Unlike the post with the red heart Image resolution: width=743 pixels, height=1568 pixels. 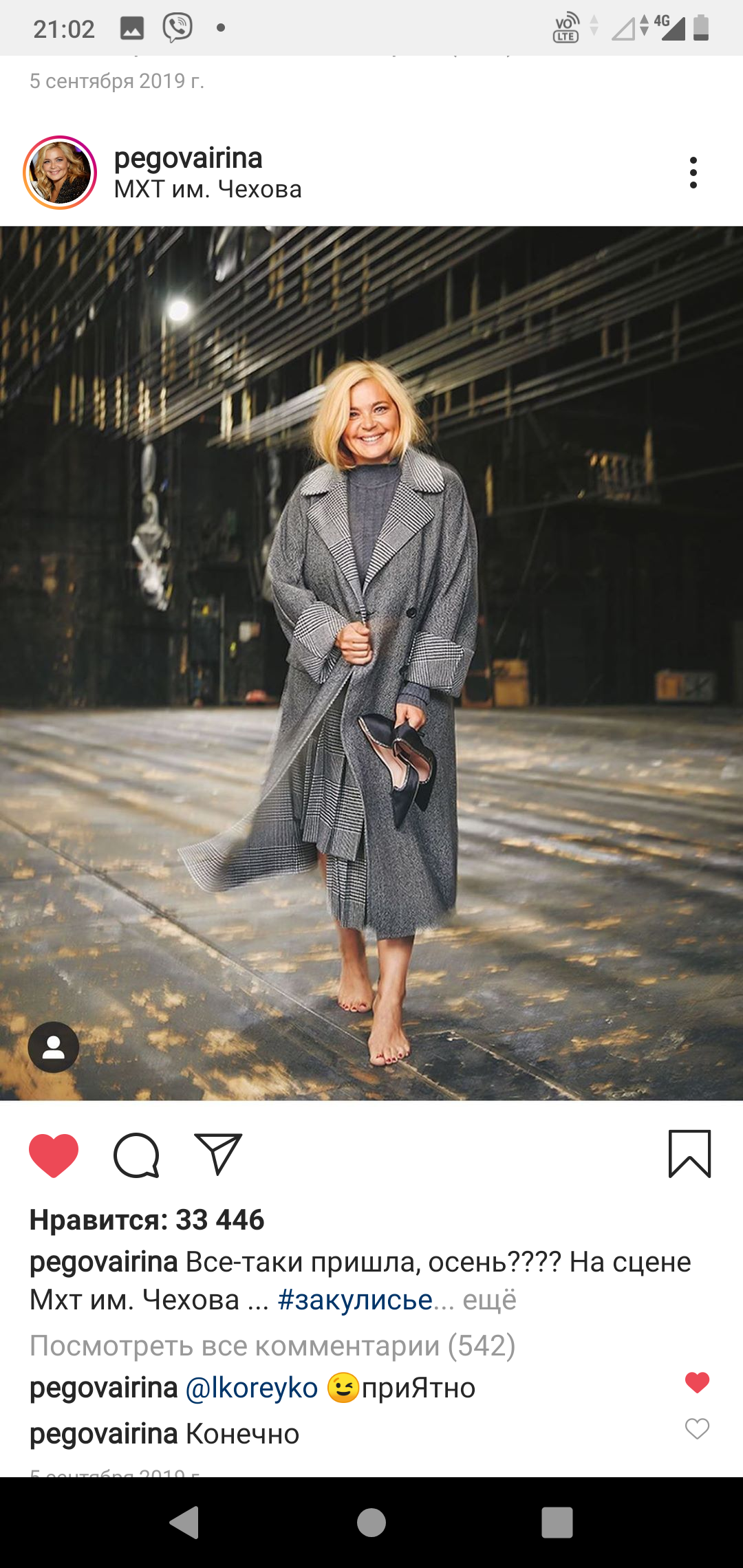(x=54, y=1155)
